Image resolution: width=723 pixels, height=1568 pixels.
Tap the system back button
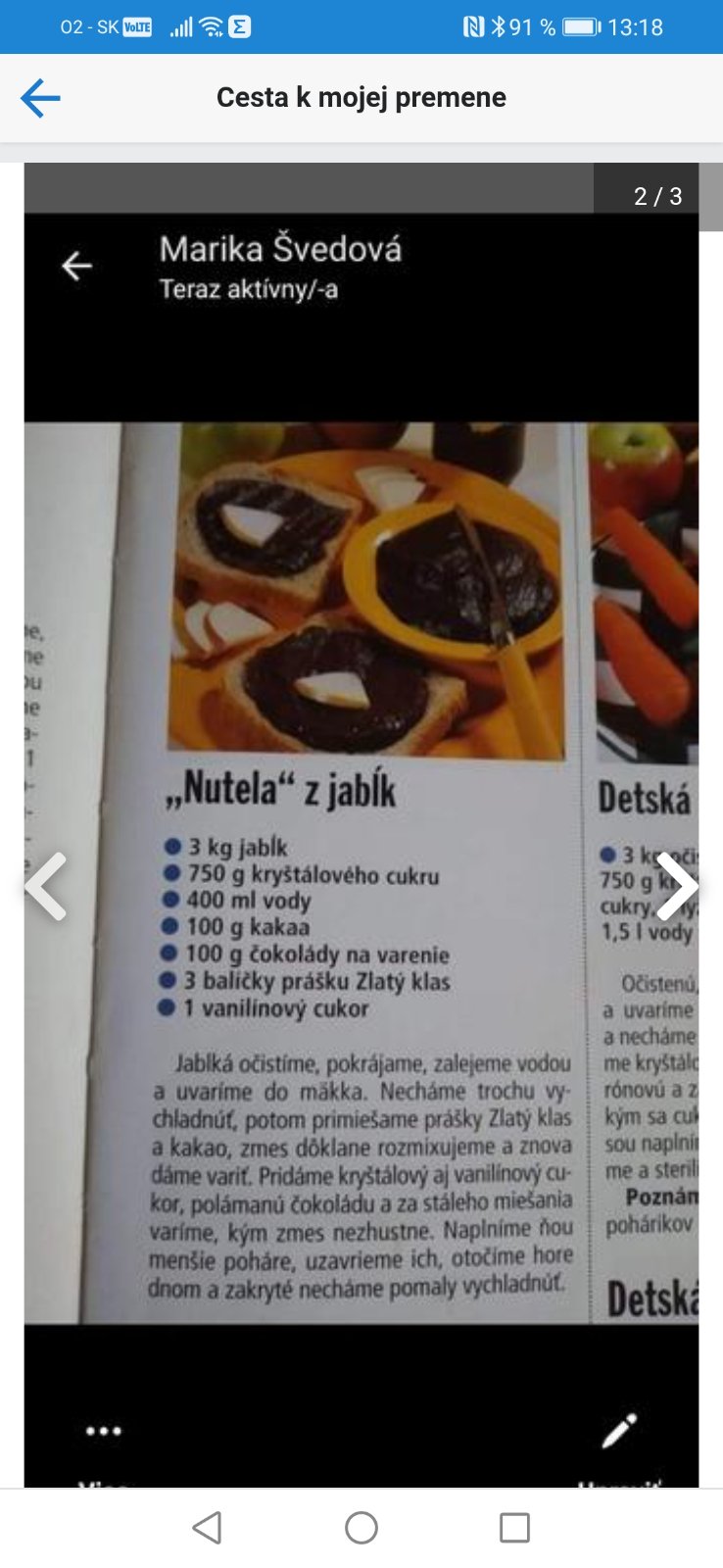pyautogui.click(x=207, y=1527)
